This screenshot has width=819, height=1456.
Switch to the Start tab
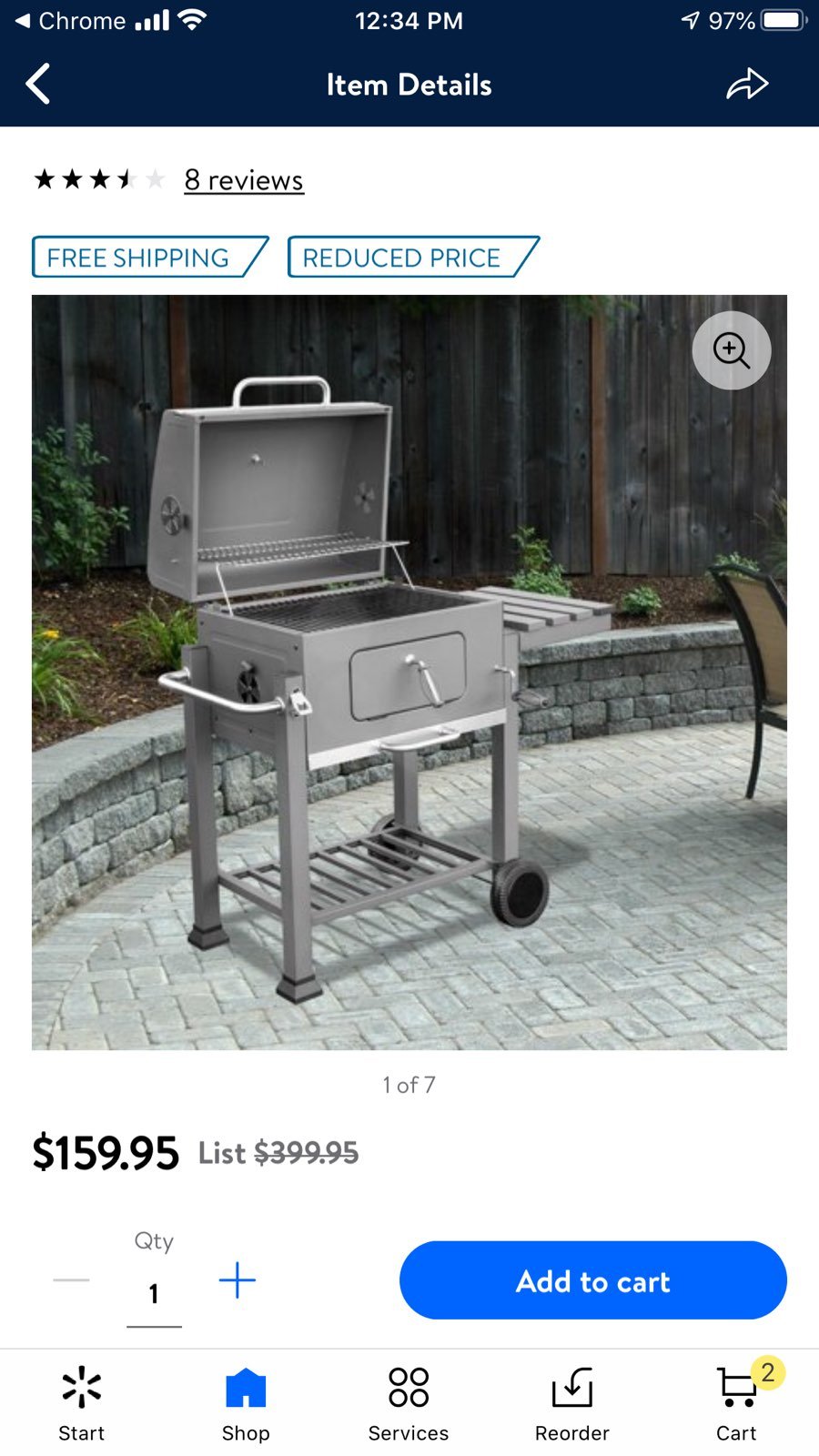click(x=82, y=1404)
